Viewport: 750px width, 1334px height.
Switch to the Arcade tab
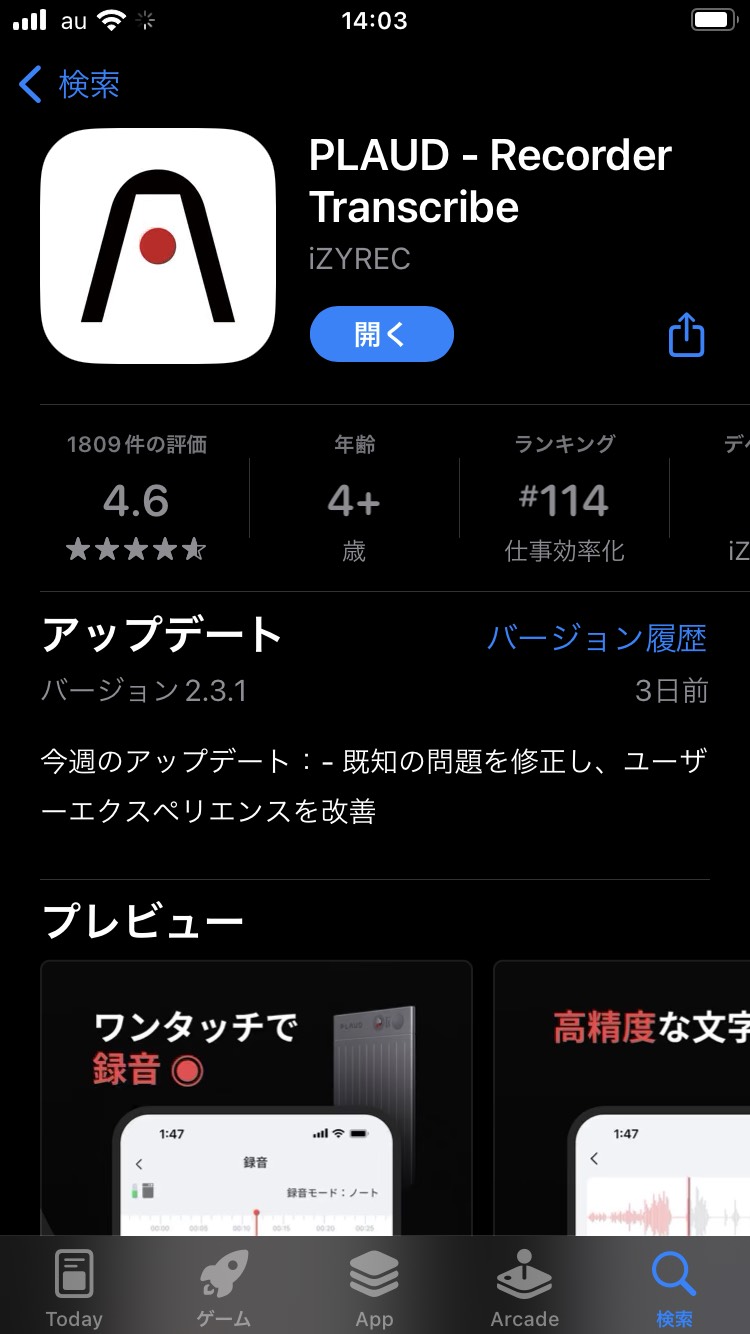[x=524, y=1283]
